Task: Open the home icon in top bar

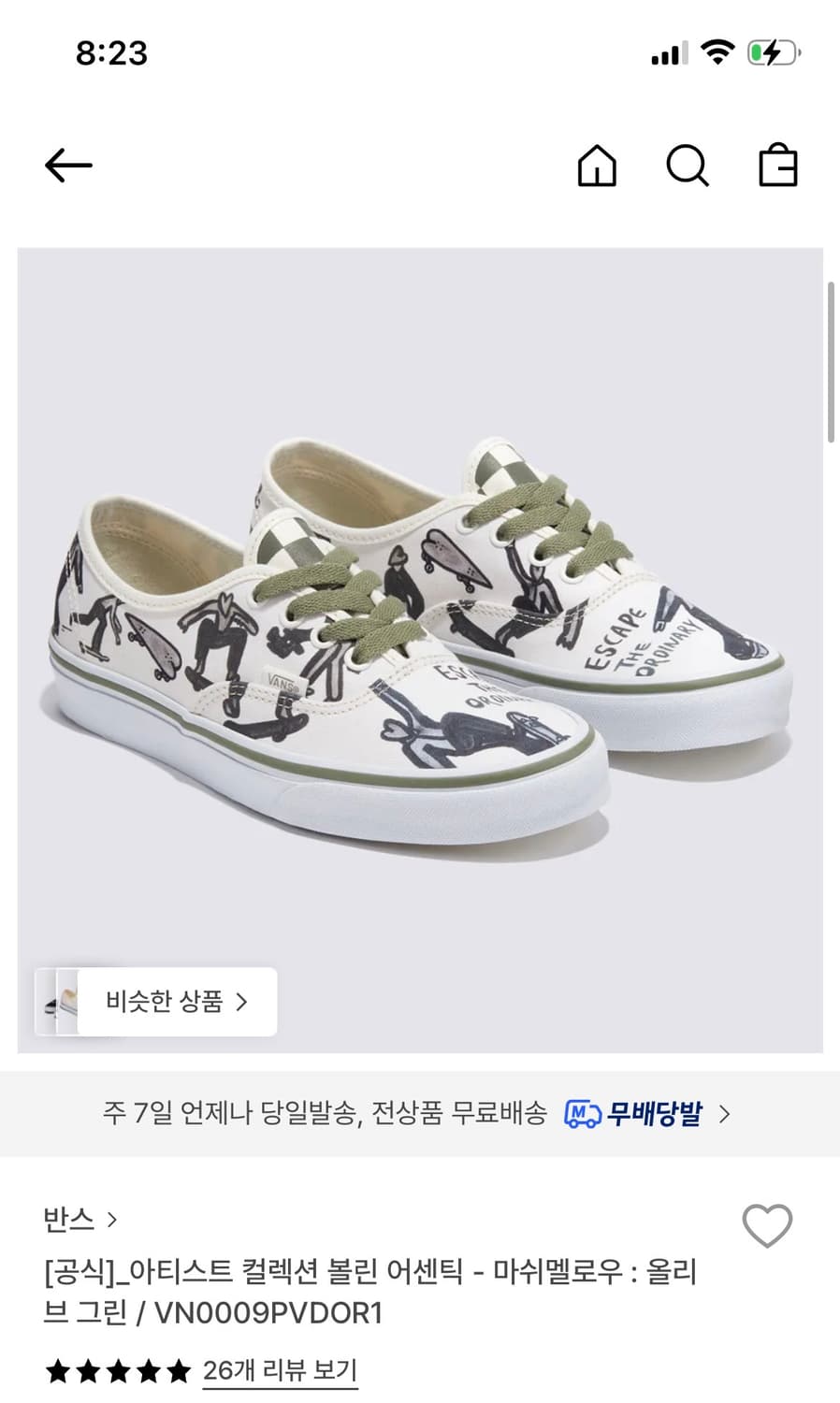Action: click(x=596, y=166)
